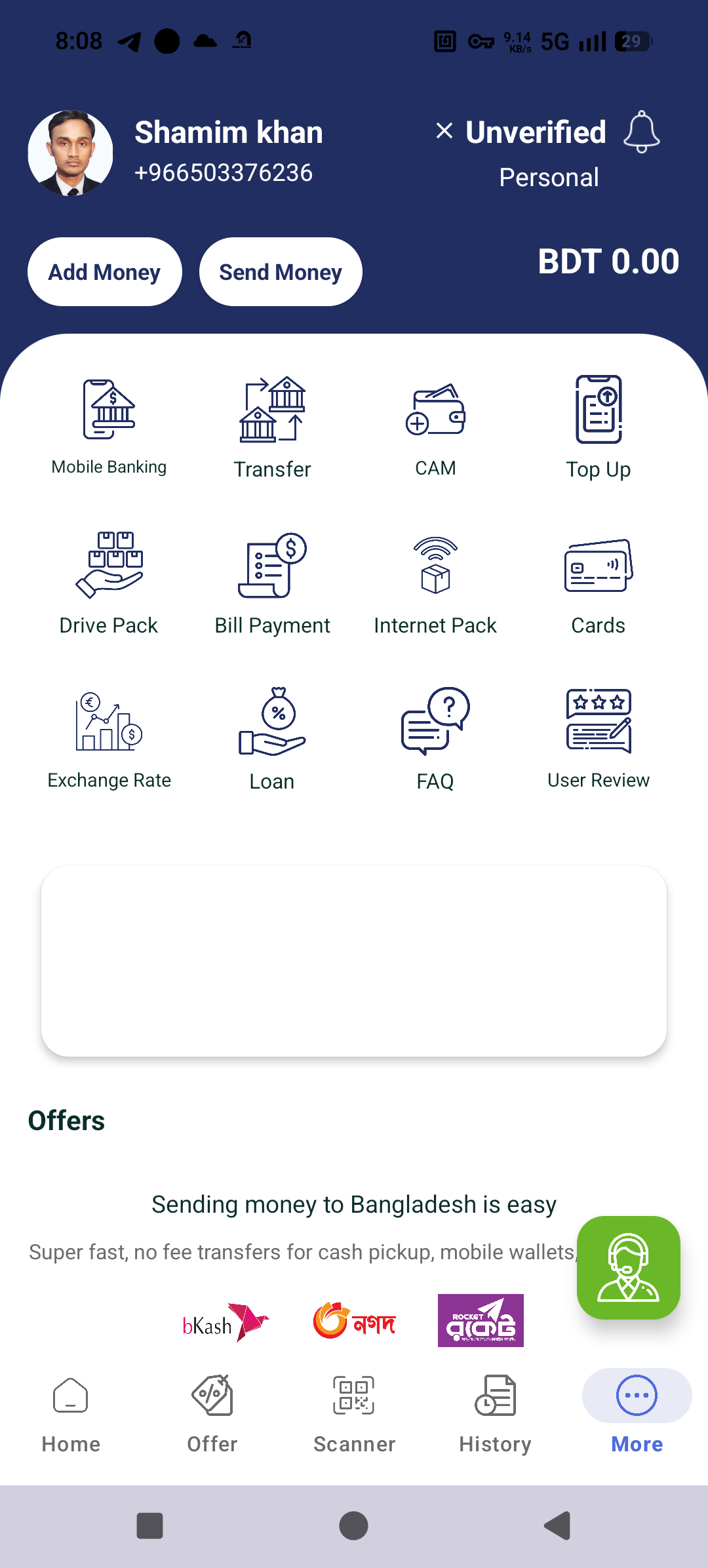This screenshot has height=1568, width=708.
Task: Open User Review
Action: [x=599, y=737]
